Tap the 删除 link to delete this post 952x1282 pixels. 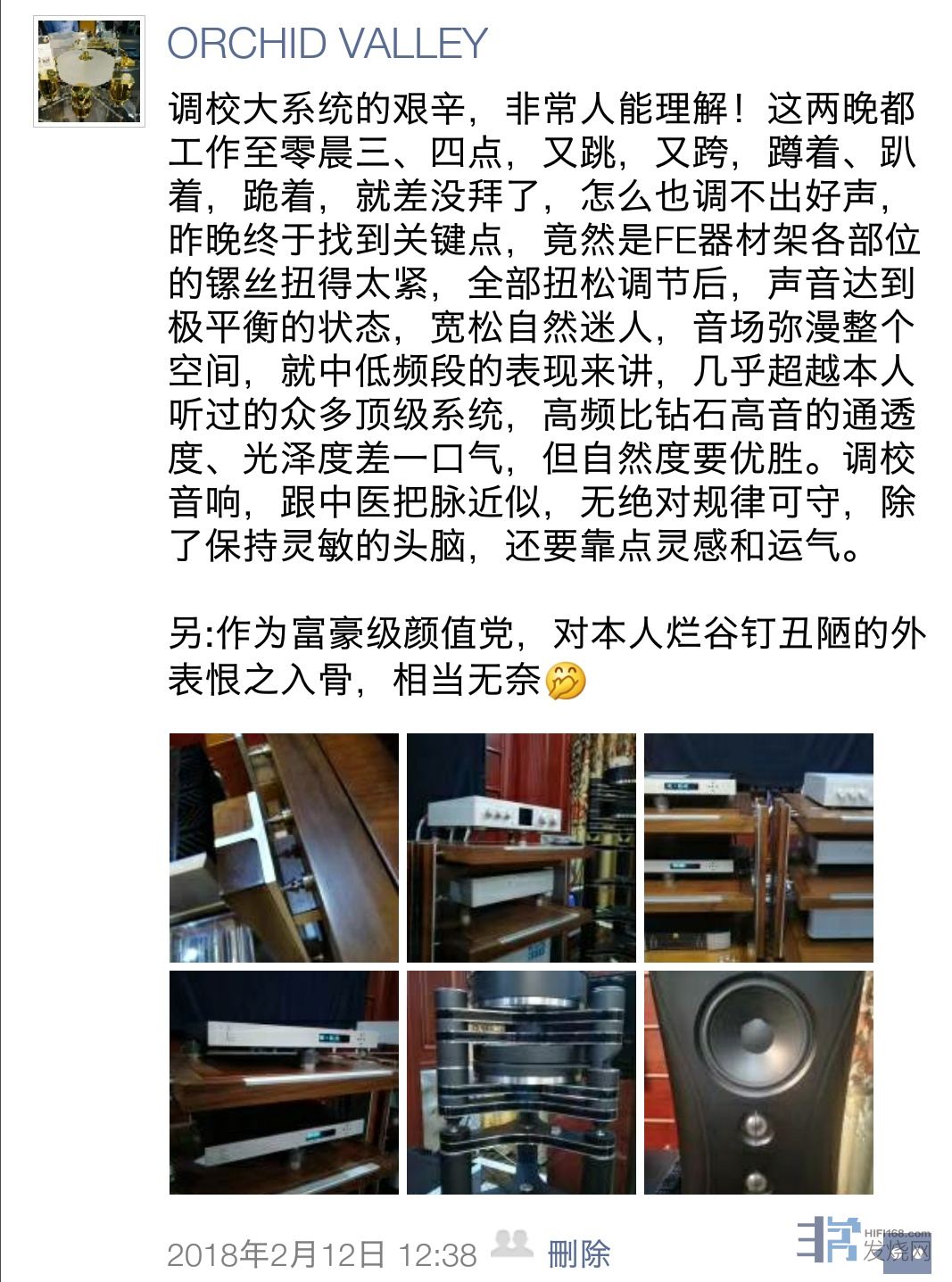tap(578, 1254)
